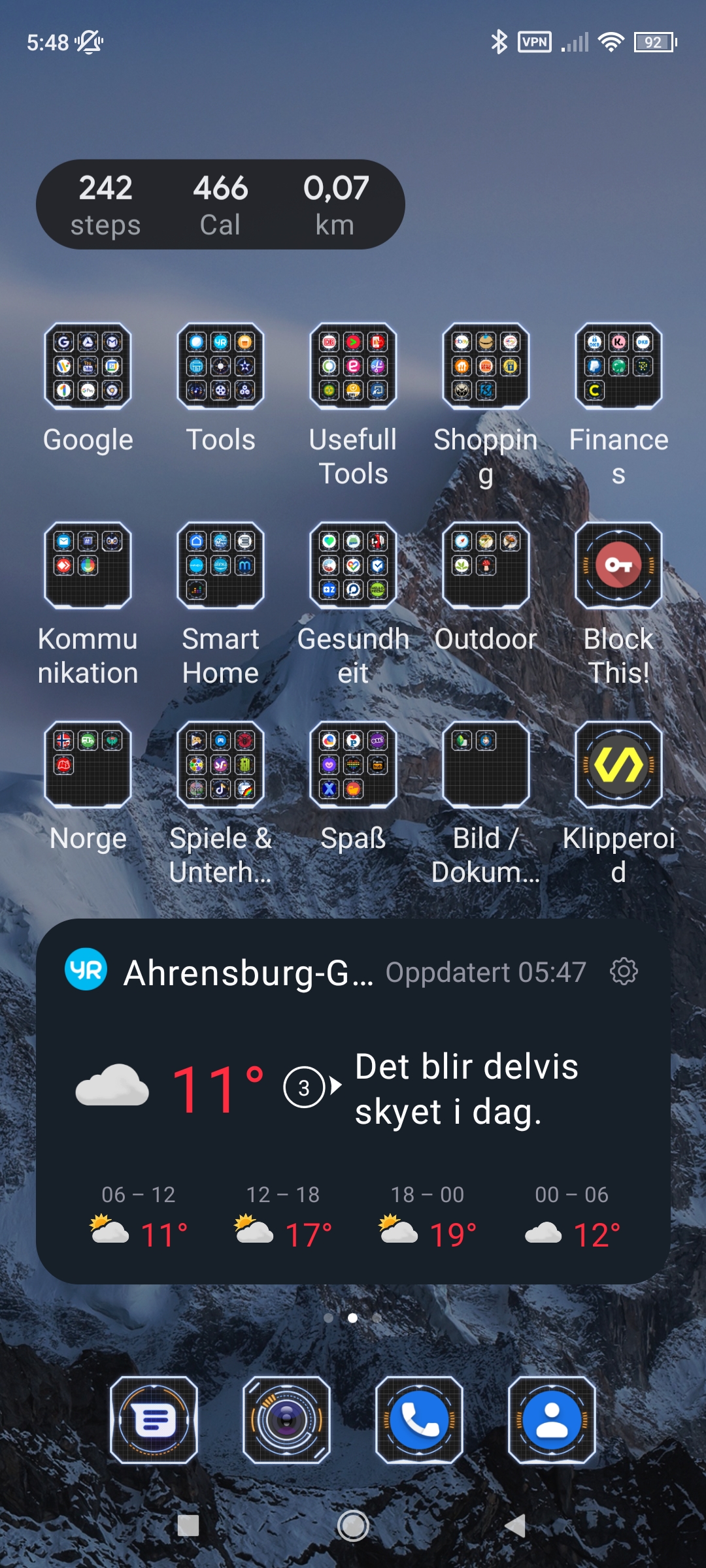Open the Finances folder
This screenshot has width=706, height=1568.
[618, 367]
